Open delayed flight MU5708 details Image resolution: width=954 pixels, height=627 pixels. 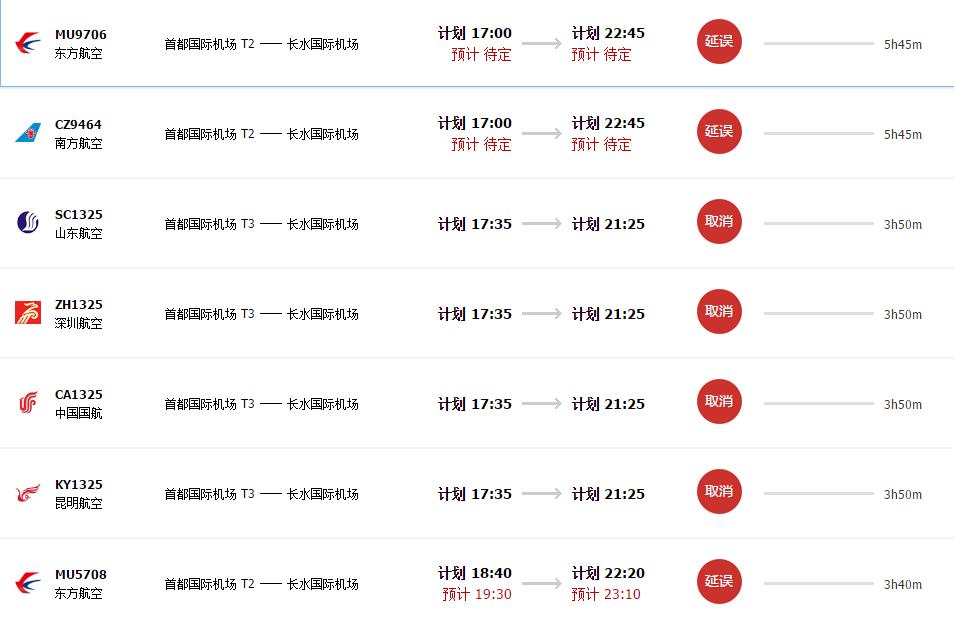[x=80, y=575]
